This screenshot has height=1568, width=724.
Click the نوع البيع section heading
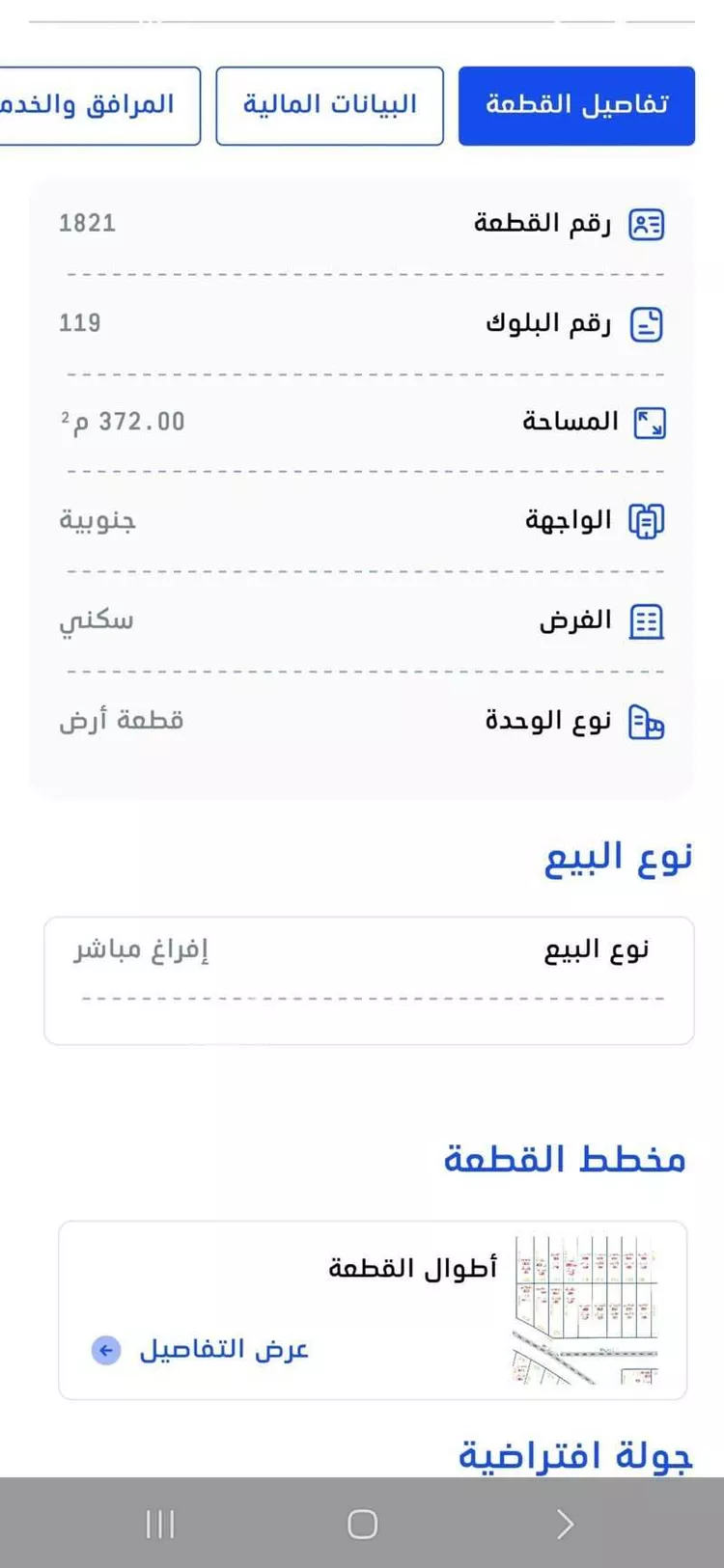coord(618,855)
